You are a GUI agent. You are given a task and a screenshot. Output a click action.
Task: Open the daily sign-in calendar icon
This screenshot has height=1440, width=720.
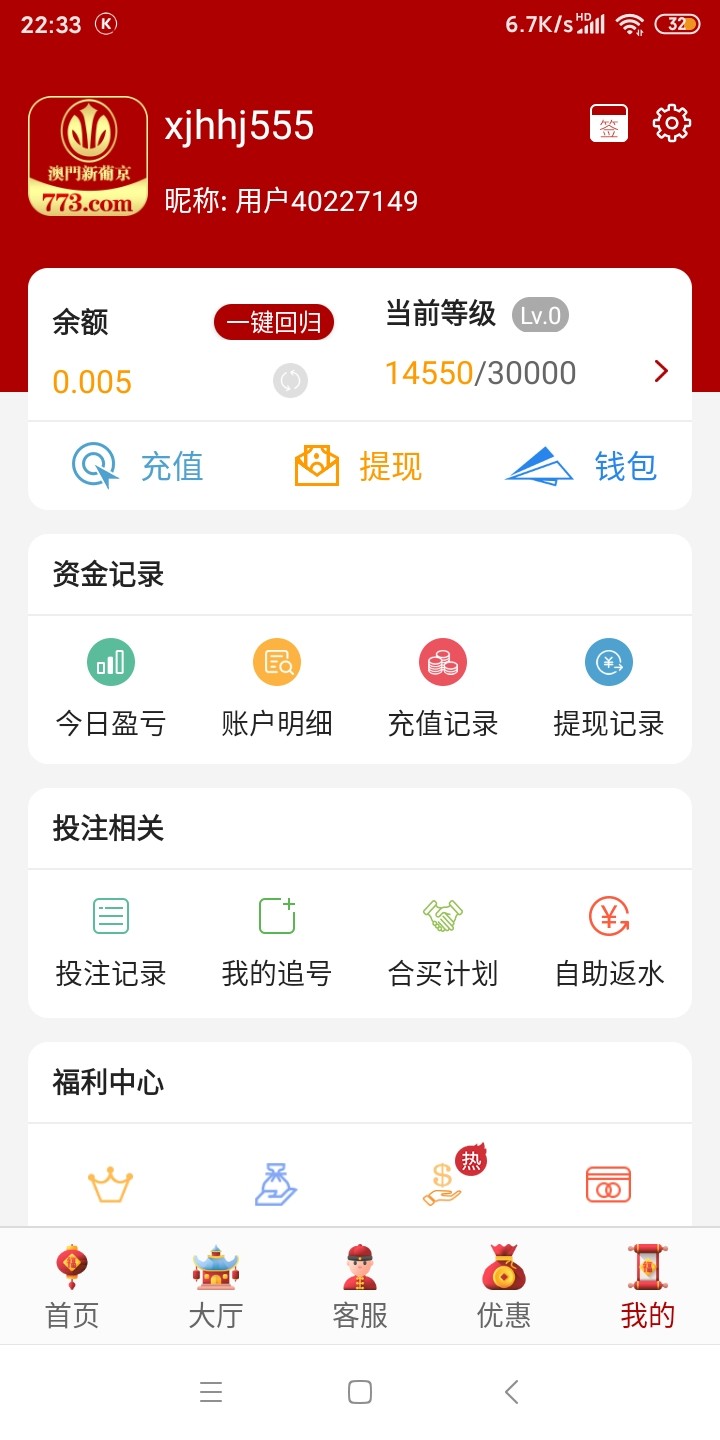tap(609, 123)
